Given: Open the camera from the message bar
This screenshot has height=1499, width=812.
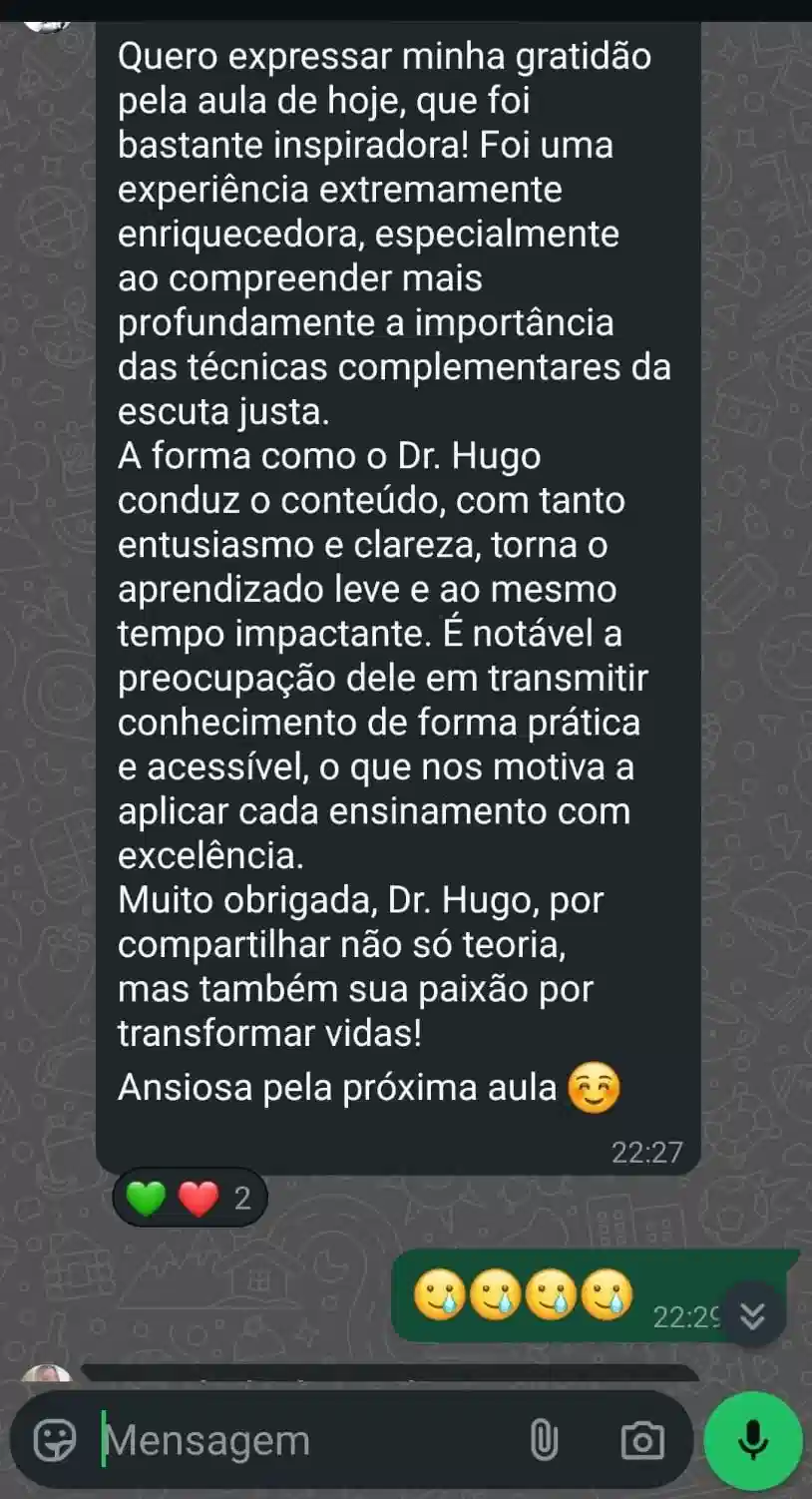Looking at the screenshot, I should tap(641, 1441).
